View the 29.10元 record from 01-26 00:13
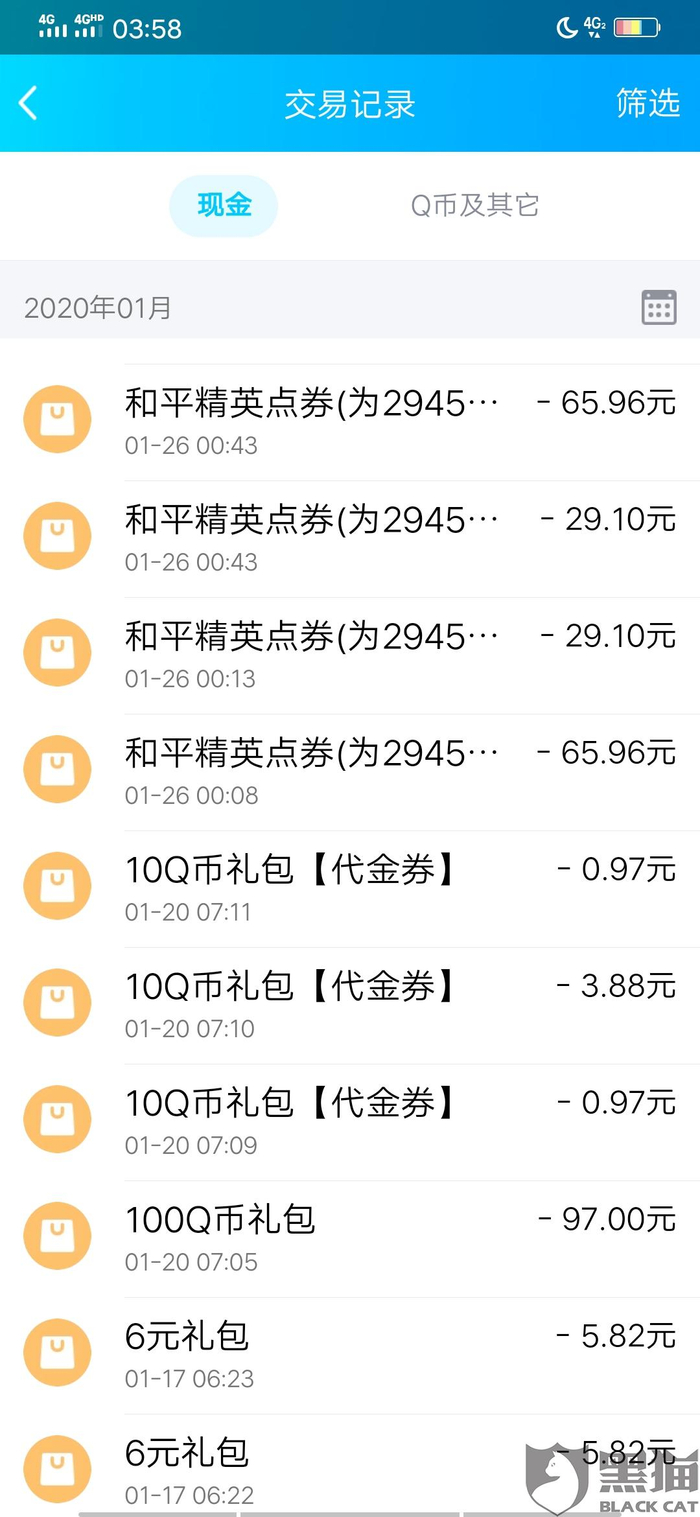 pos(400,655)
